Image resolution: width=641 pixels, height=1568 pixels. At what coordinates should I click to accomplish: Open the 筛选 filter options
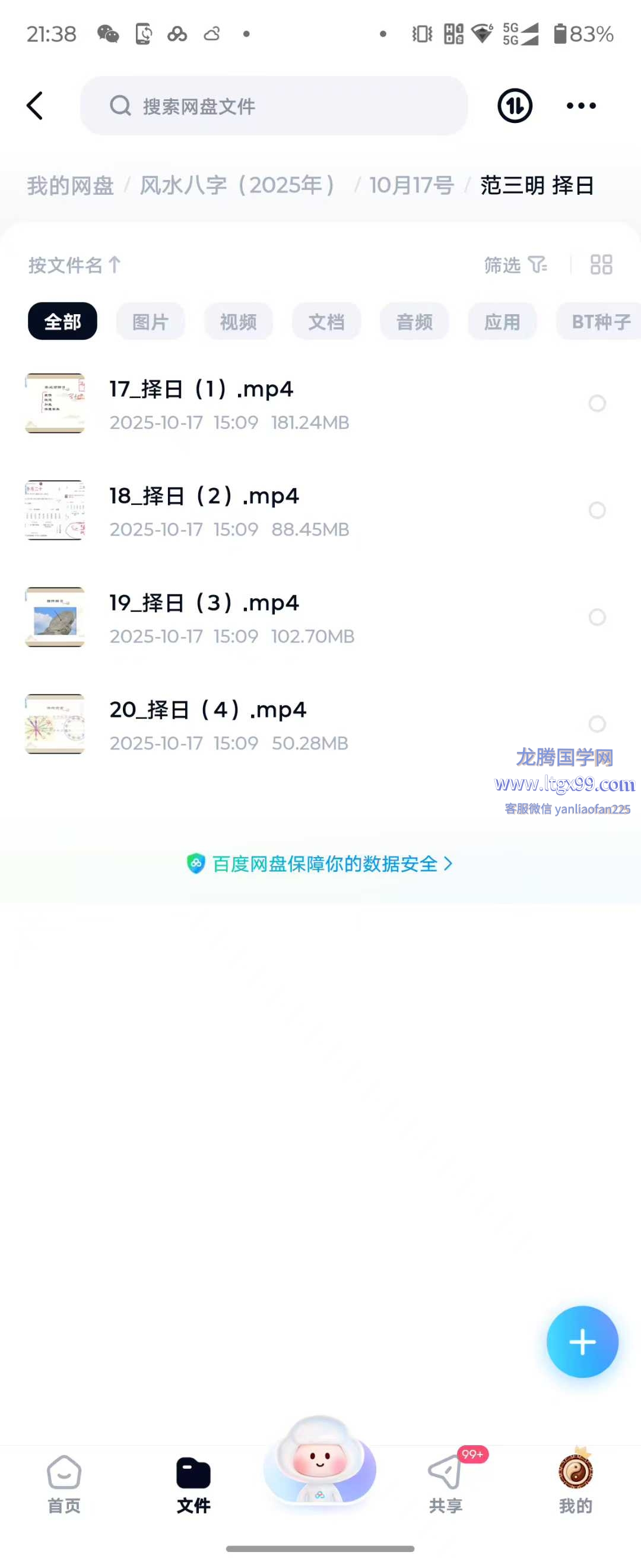[x=515, y=265]
